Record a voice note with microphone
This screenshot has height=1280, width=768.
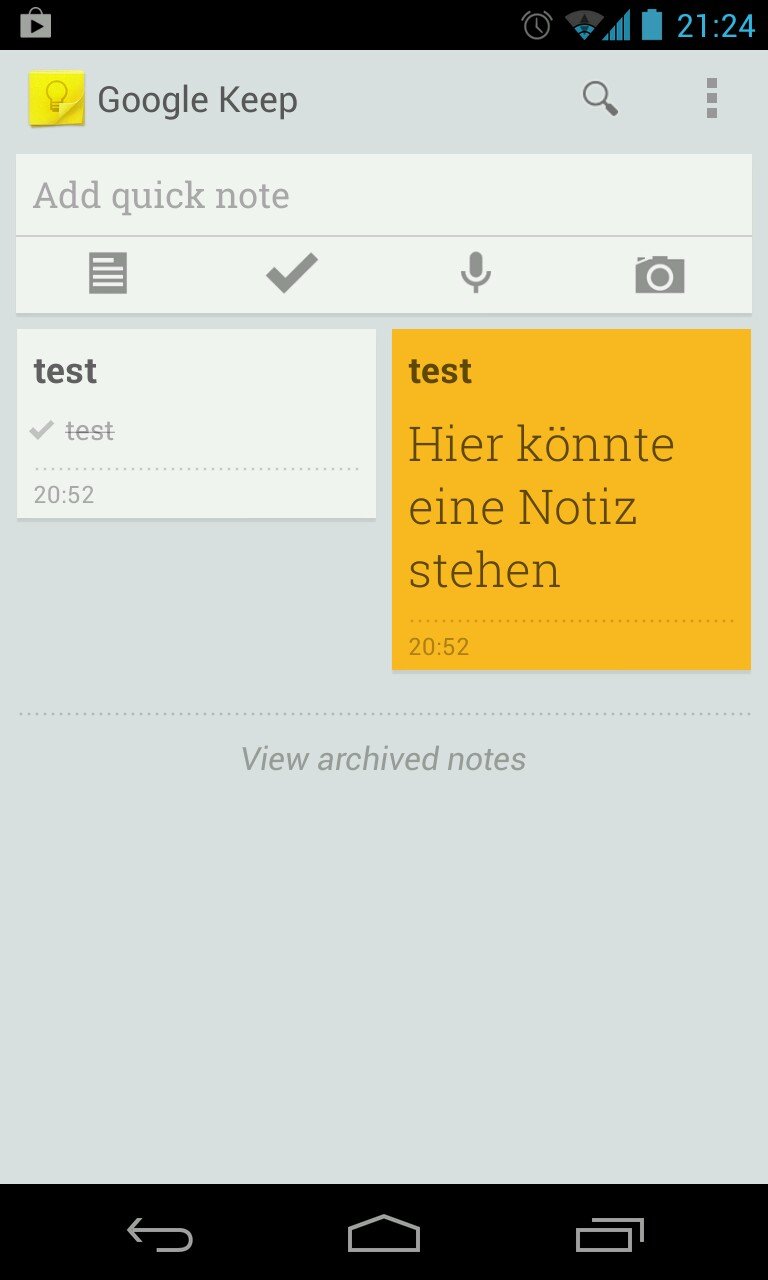coord(476,273)
